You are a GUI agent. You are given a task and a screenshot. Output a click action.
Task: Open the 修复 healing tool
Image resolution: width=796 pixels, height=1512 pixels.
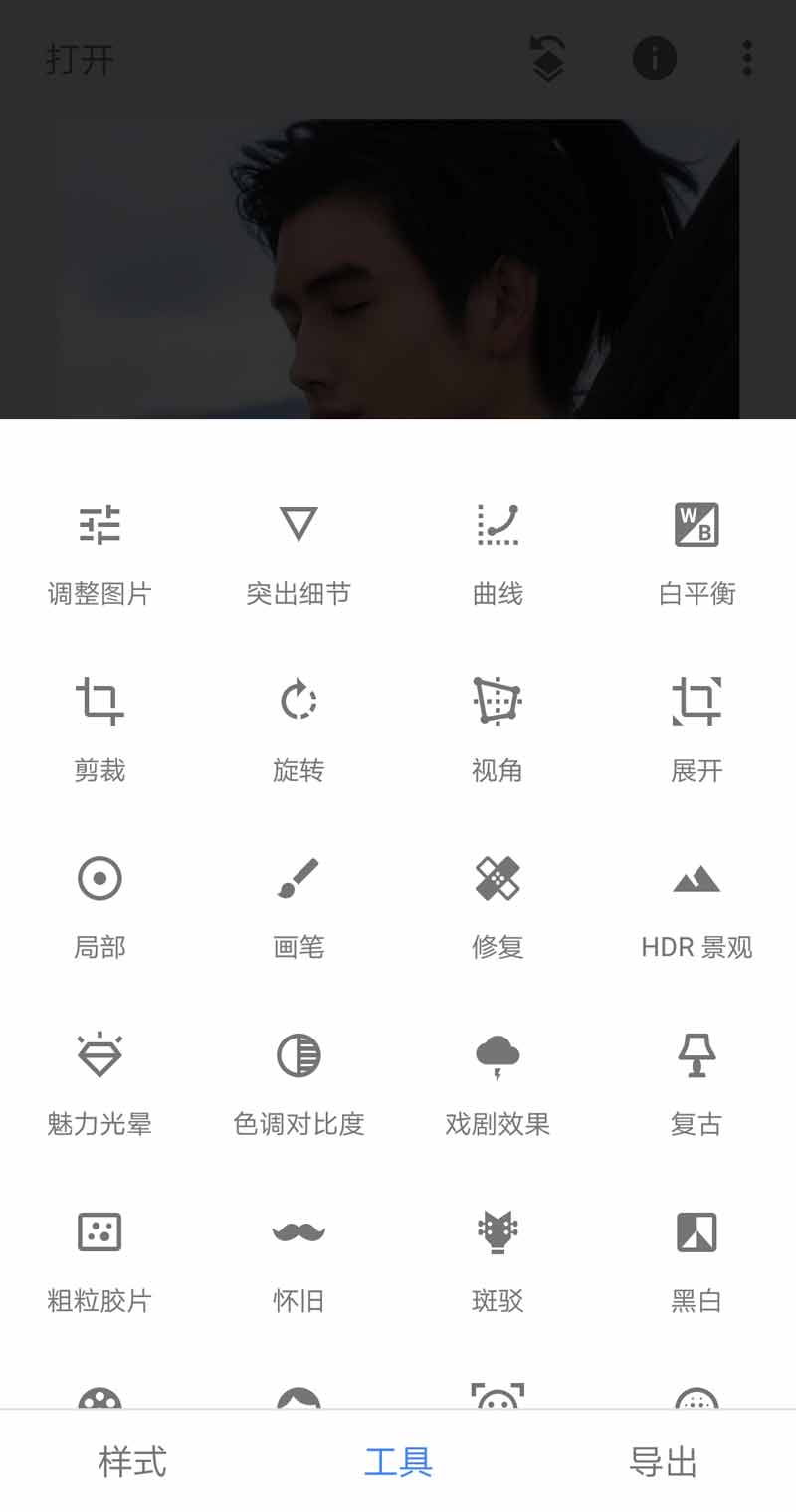(497, 905)
